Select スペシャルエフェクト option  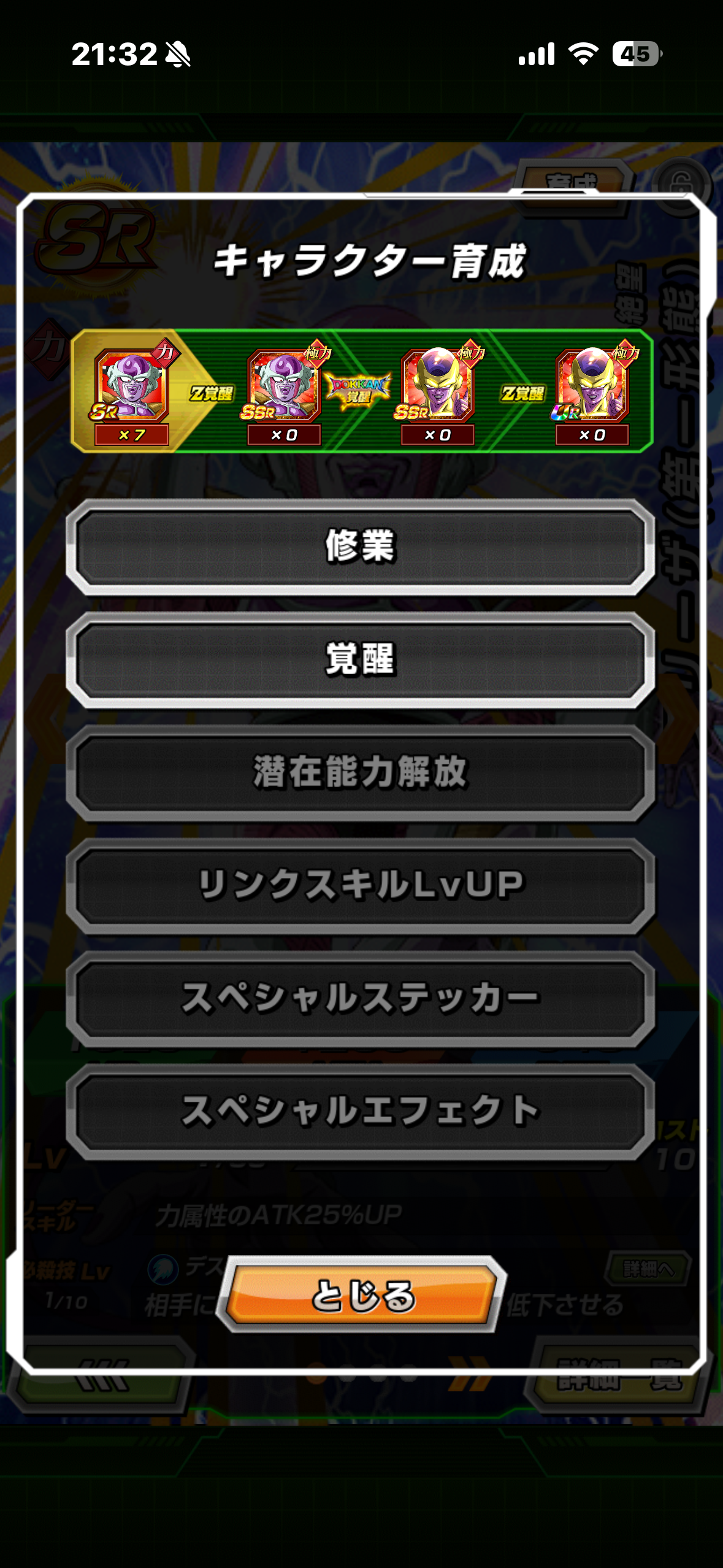pos(361,1110)
